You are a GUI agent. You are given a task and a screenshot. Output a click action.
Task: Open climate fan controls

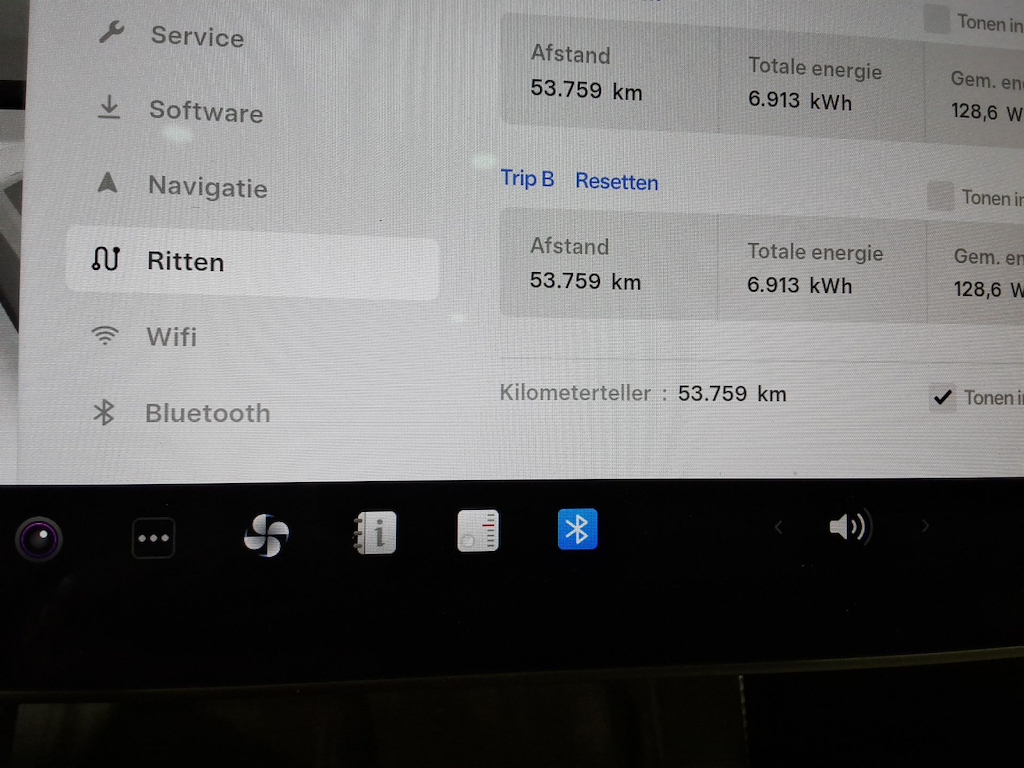pyautogui.click(x=266, y=535)
